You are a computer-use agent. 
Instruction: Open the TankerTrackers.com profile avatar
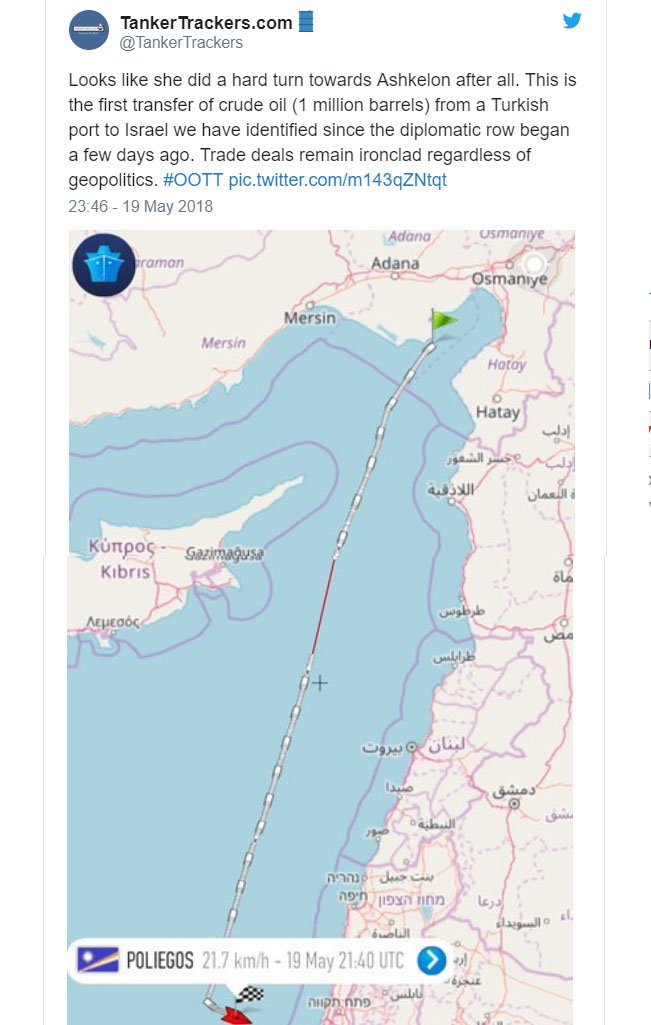(x=88, y=30)
